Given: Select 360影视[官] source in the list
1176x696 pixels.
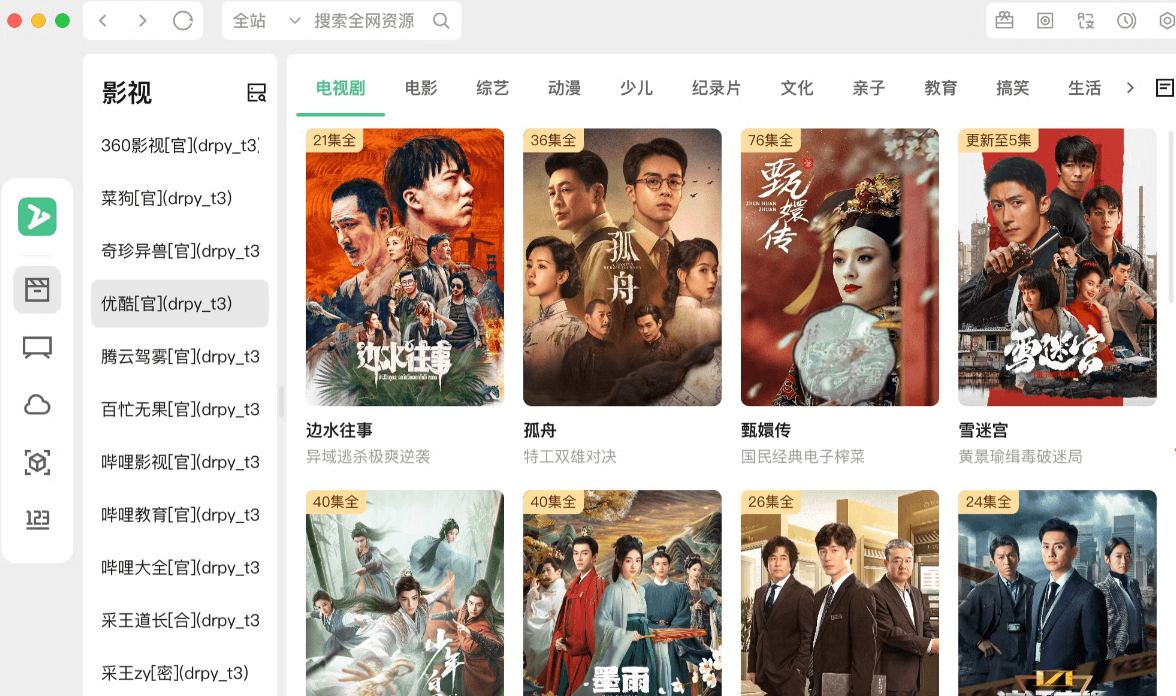Looking at the screenshot, I should [180, 145].
